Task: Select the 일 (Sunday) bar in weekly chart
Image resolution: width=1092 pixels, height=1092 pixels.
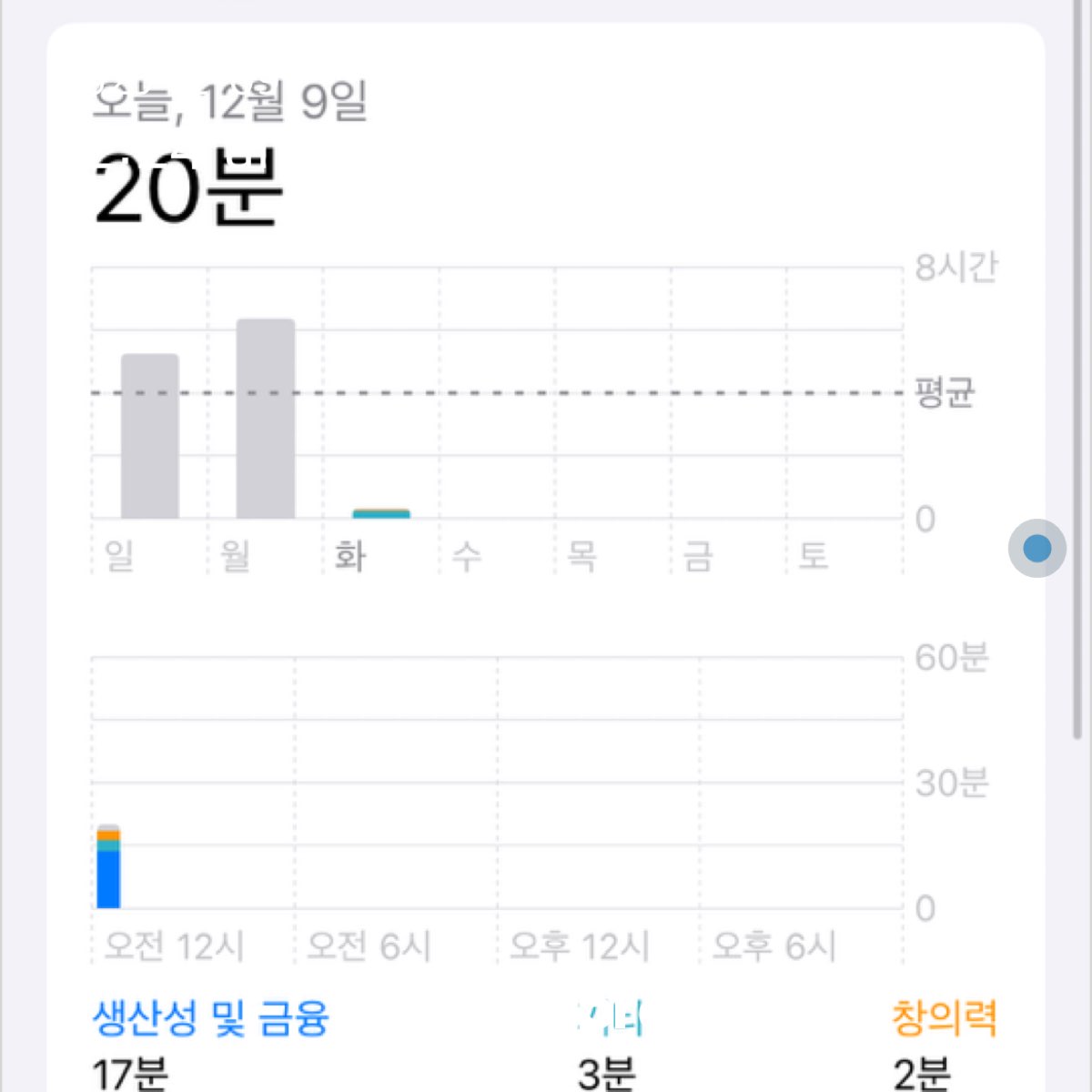Action: point(150,436)
